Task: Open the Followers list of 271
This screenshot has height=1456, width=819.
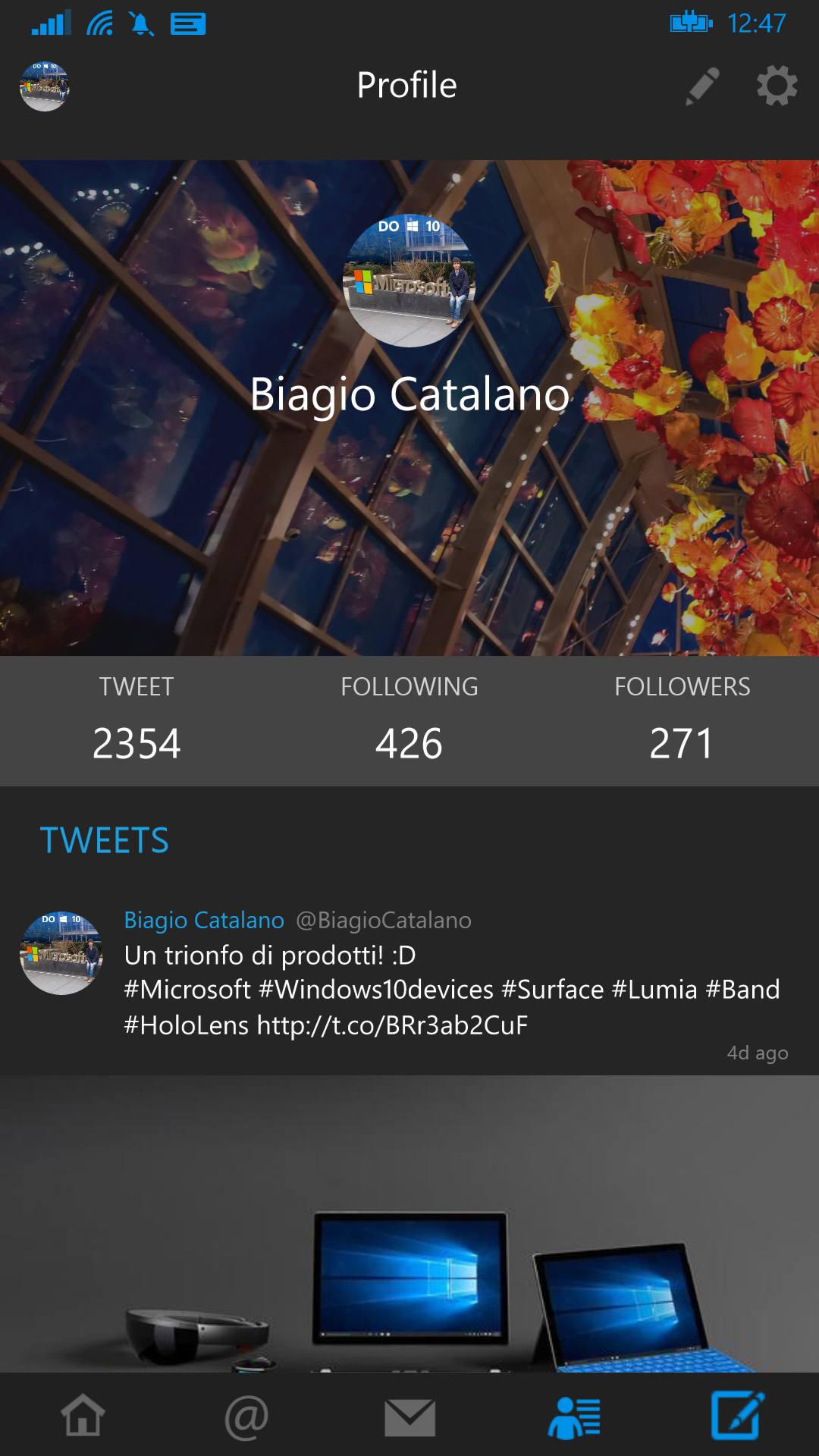Action: [682, 720]
